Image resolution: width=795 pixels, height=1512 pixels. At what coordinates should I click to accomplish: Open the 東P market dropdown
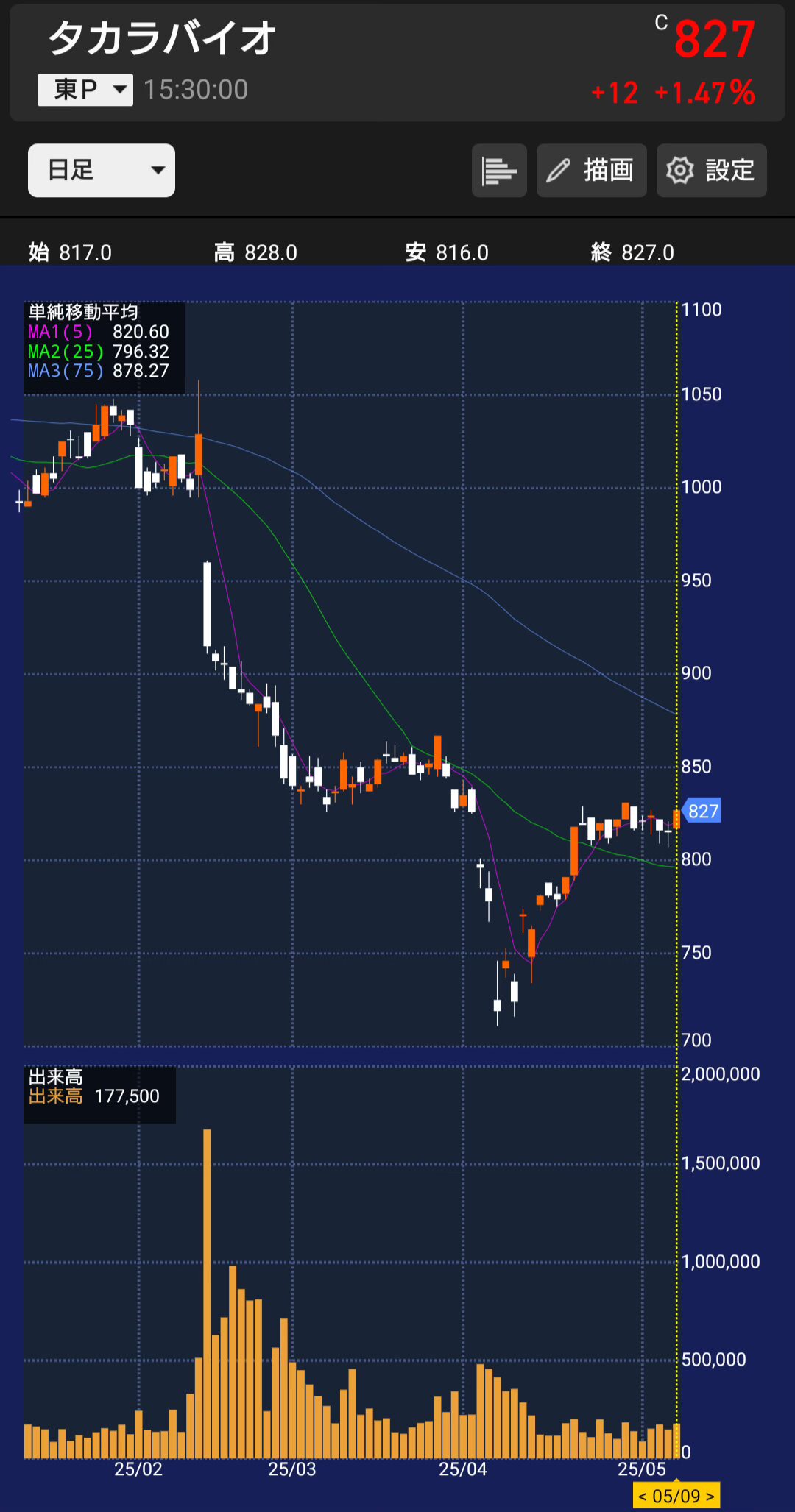click(x=85, y=90)
